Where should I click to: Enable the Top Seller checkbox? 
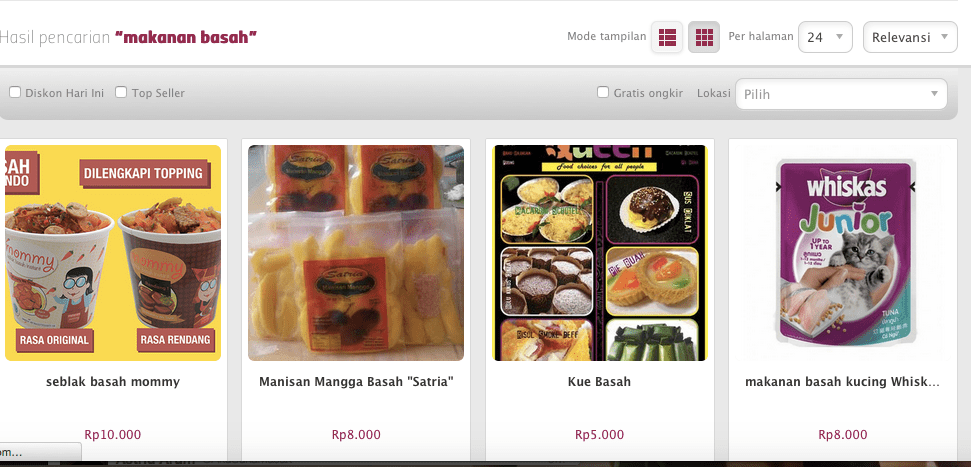point(121,93)
